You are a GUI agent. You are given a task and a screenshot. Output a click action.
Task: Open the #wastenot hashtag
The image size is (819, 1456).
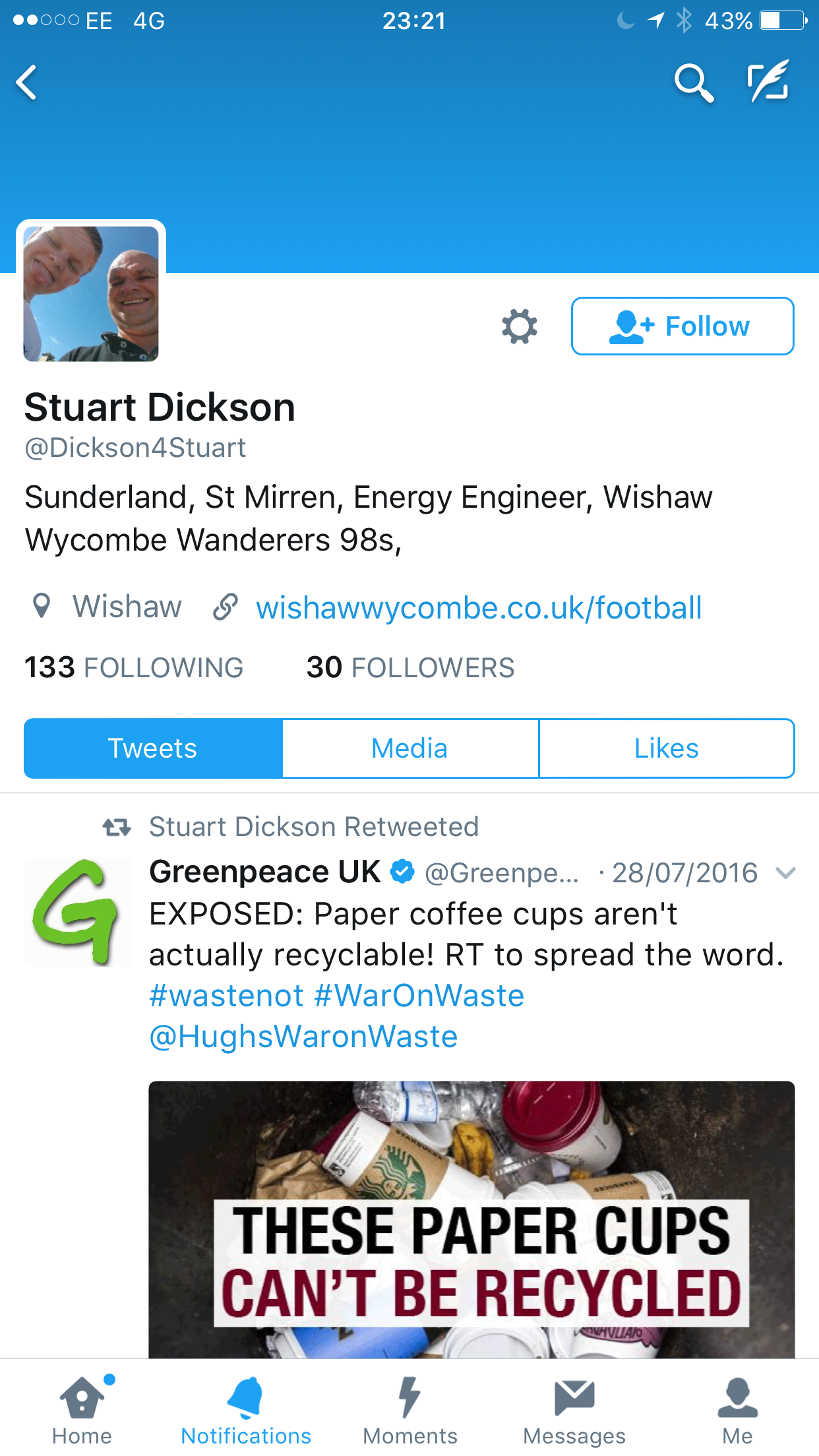point(226,996)
